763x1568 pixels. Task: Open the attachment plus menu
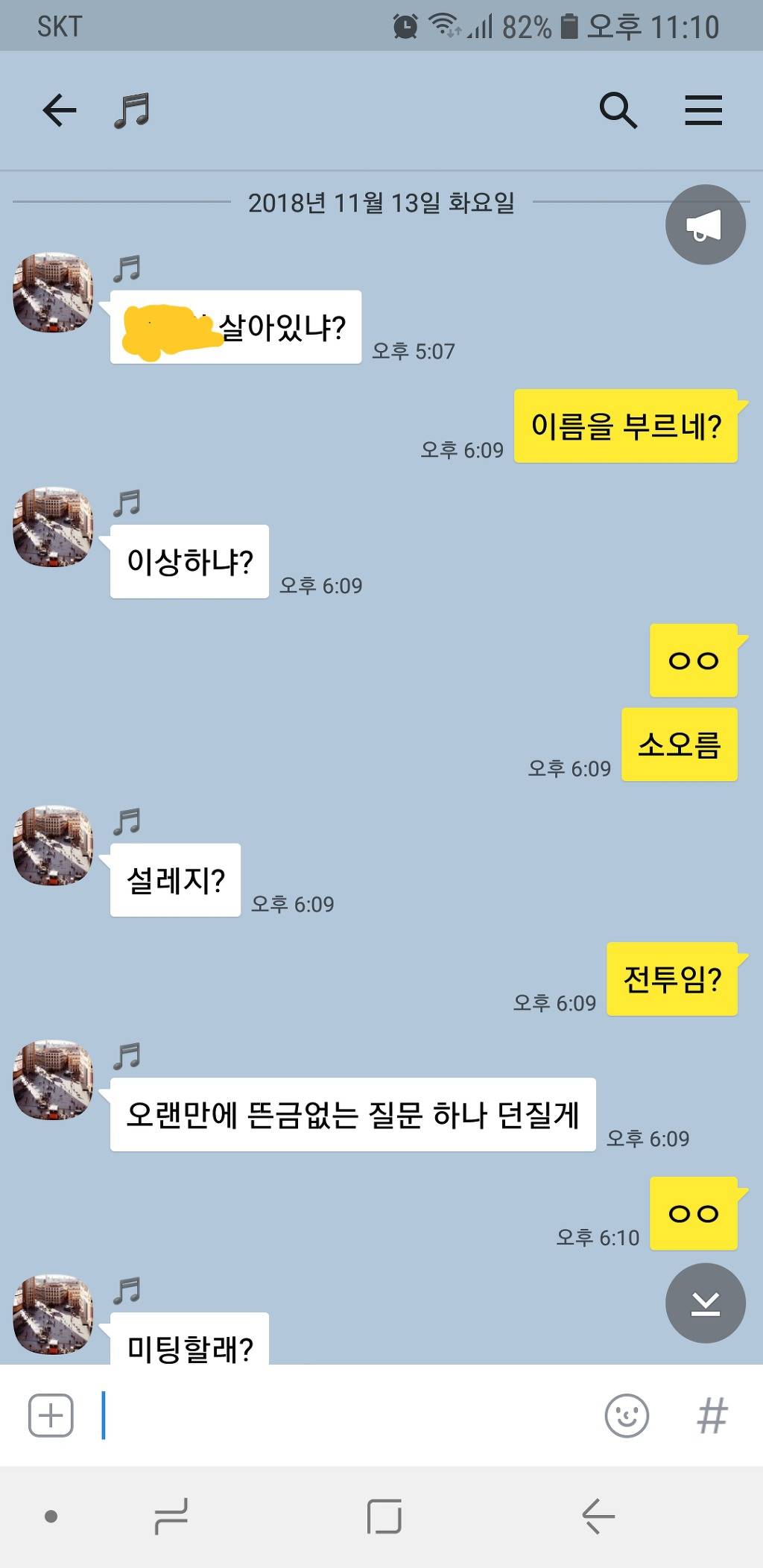click(x=51, y=1414)
